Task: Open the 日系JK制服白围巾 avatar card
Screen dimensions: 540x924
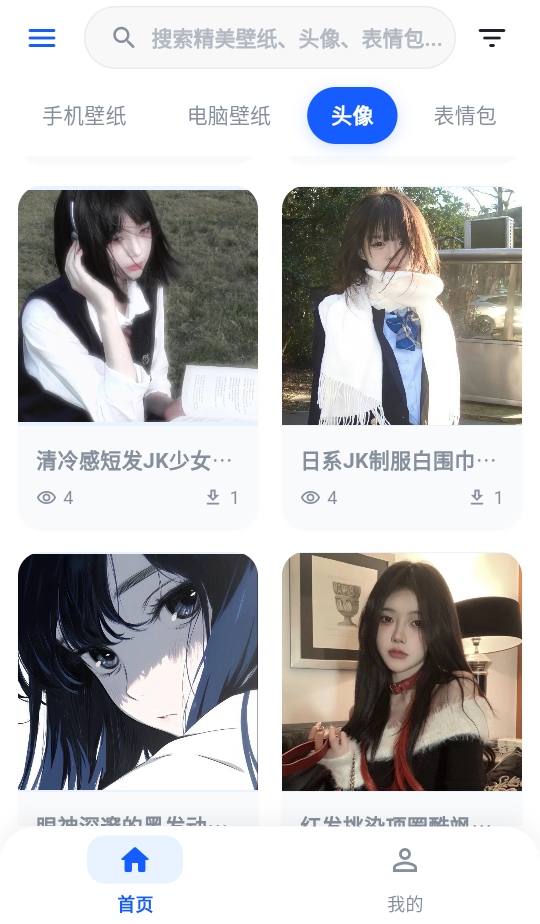Action: [x=402, y=357]
